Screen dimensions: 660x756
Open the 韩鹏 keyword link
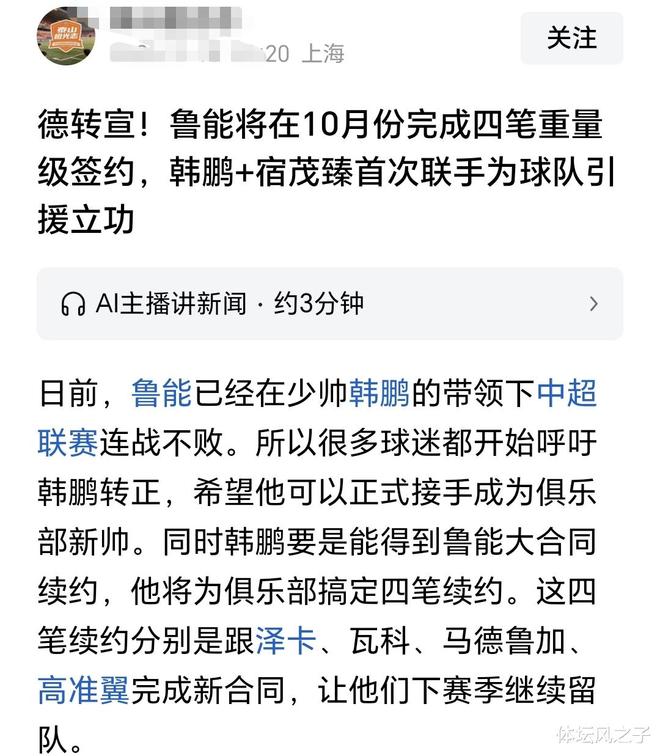pos(378,394)
